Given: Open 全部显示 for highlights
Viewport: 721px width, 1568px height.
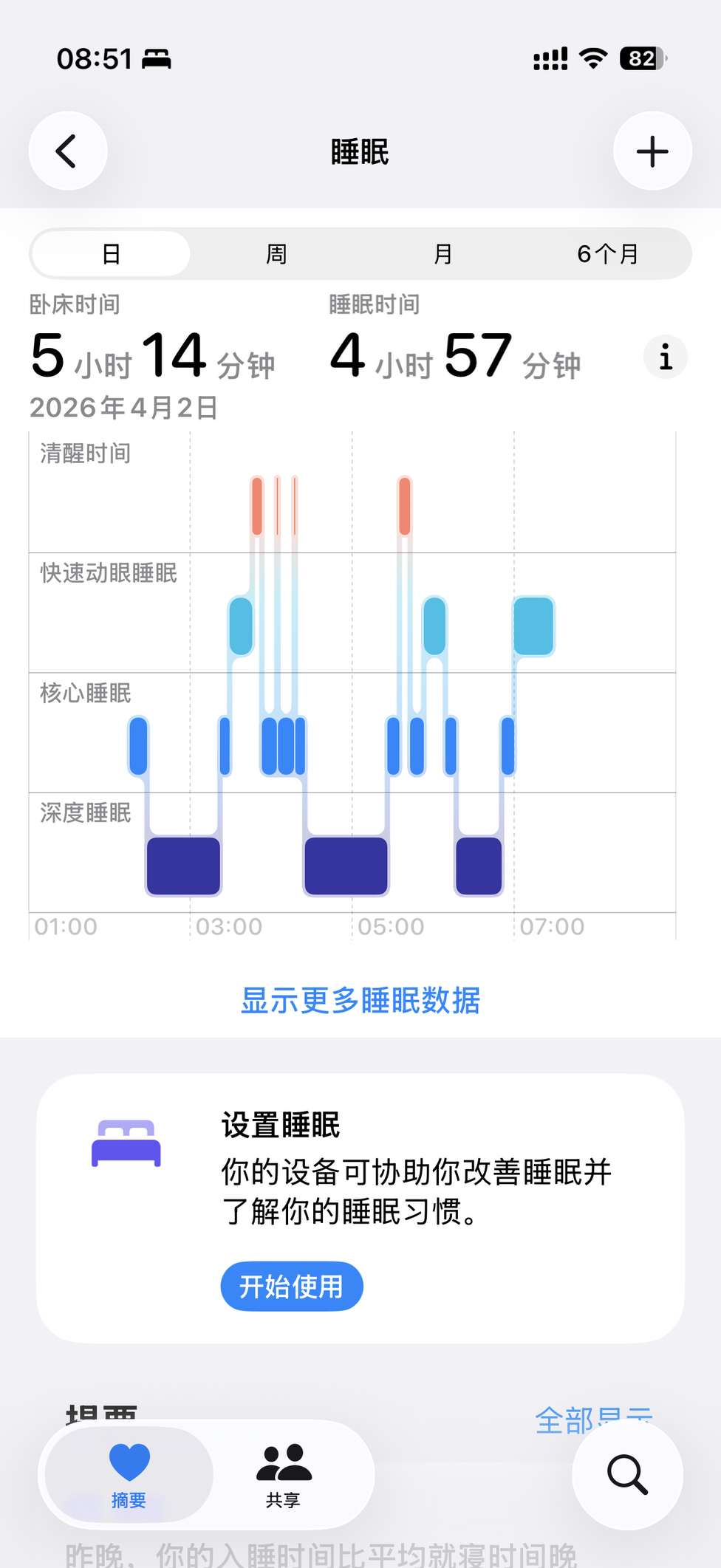Looking at the screenshot, I should click(593, 1417).
